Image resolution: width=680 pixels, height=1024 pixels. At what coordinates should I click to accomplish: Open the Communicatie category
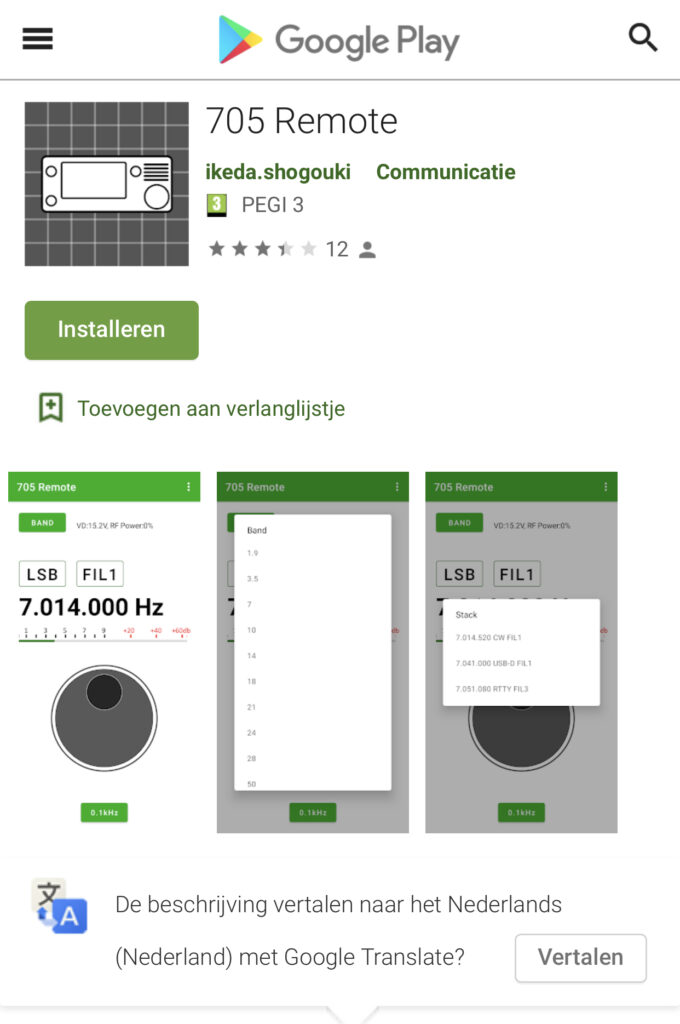445,172
